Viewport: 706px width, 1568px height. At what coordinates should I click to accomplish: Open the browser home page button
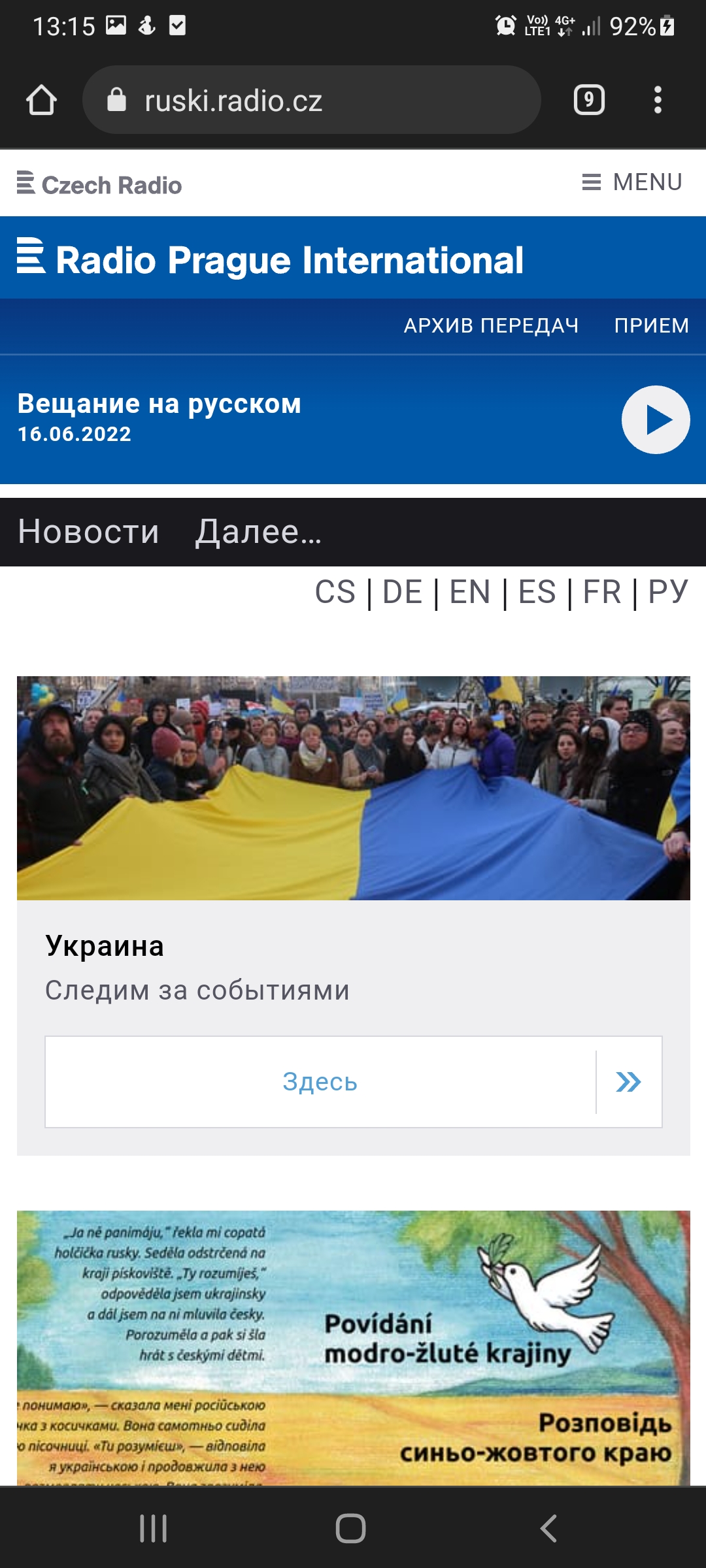tap(41, 101)
